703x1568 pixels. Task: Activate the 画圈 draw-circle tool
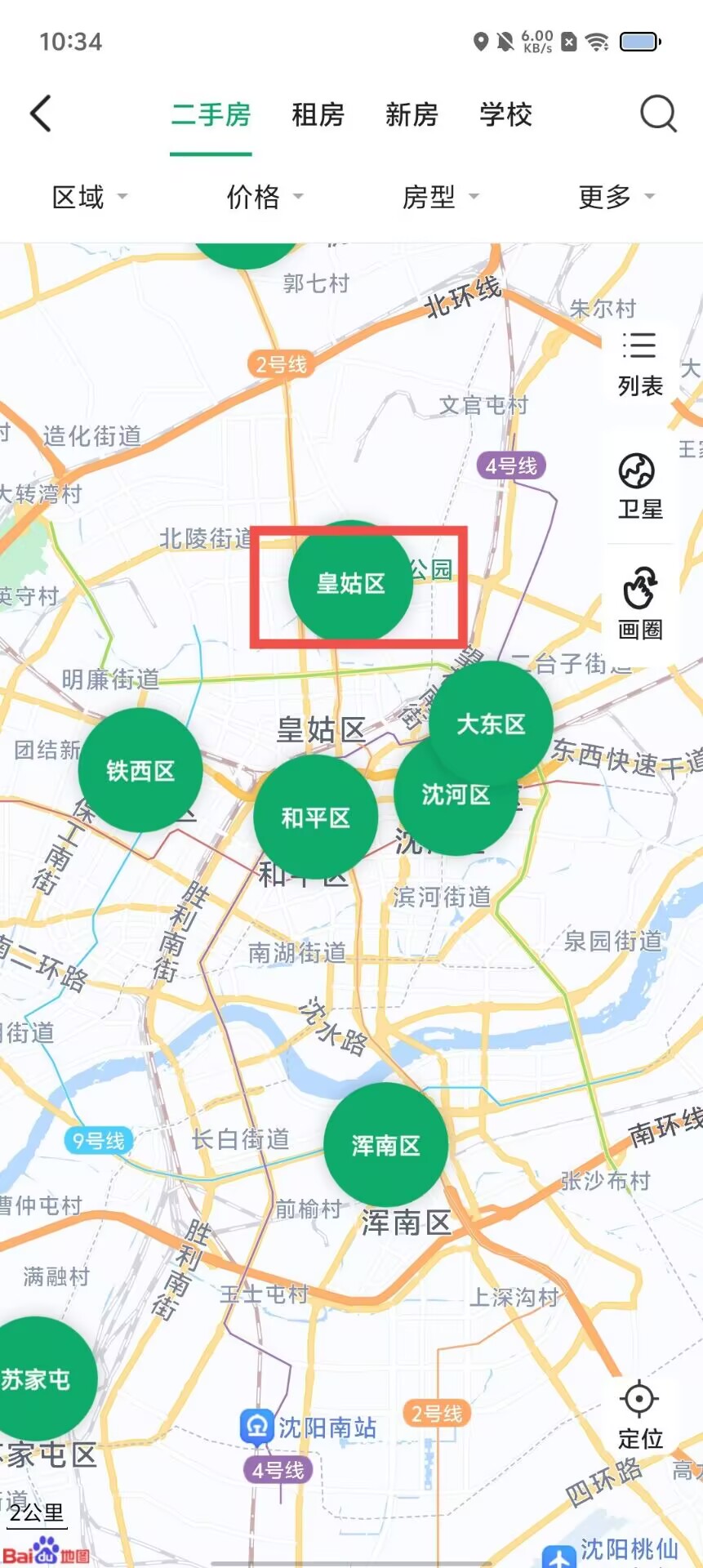point(639,605)
